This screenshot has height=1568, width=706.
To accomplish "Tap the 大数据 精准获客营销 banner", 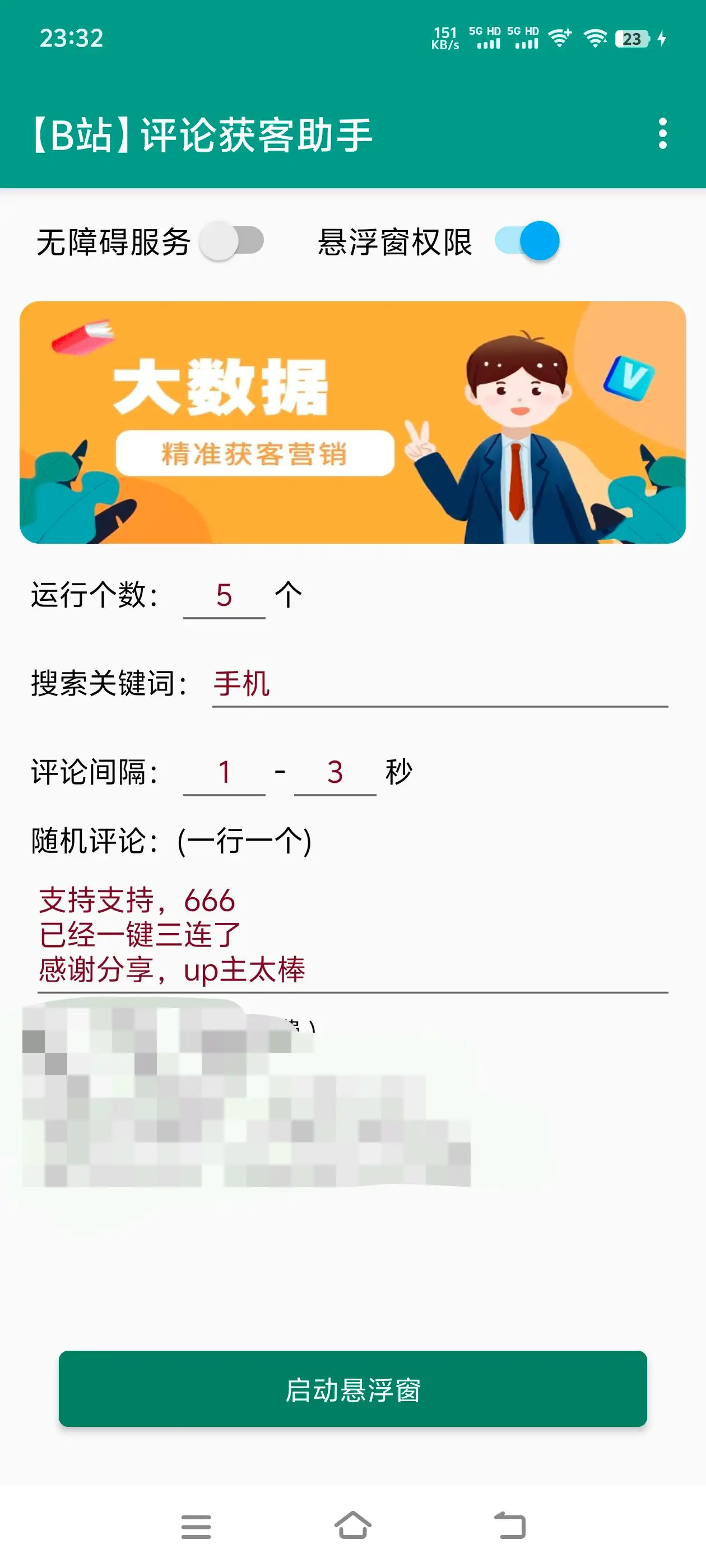I will coord(352,422).
